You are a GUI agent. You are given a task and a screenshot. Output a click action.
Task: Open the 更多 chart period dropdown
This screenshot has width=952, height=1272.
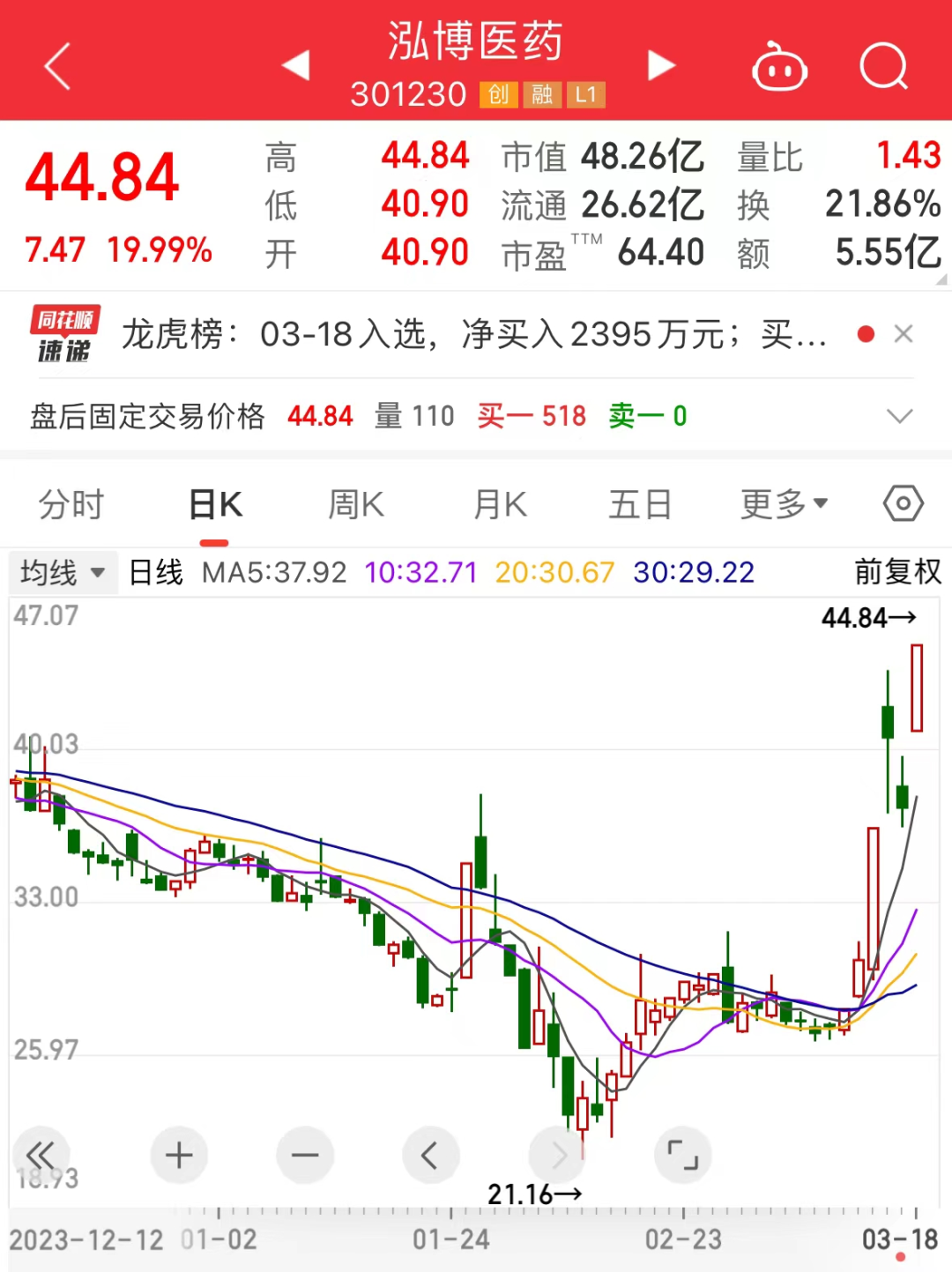pyautogui.click(x=784, y=505)
